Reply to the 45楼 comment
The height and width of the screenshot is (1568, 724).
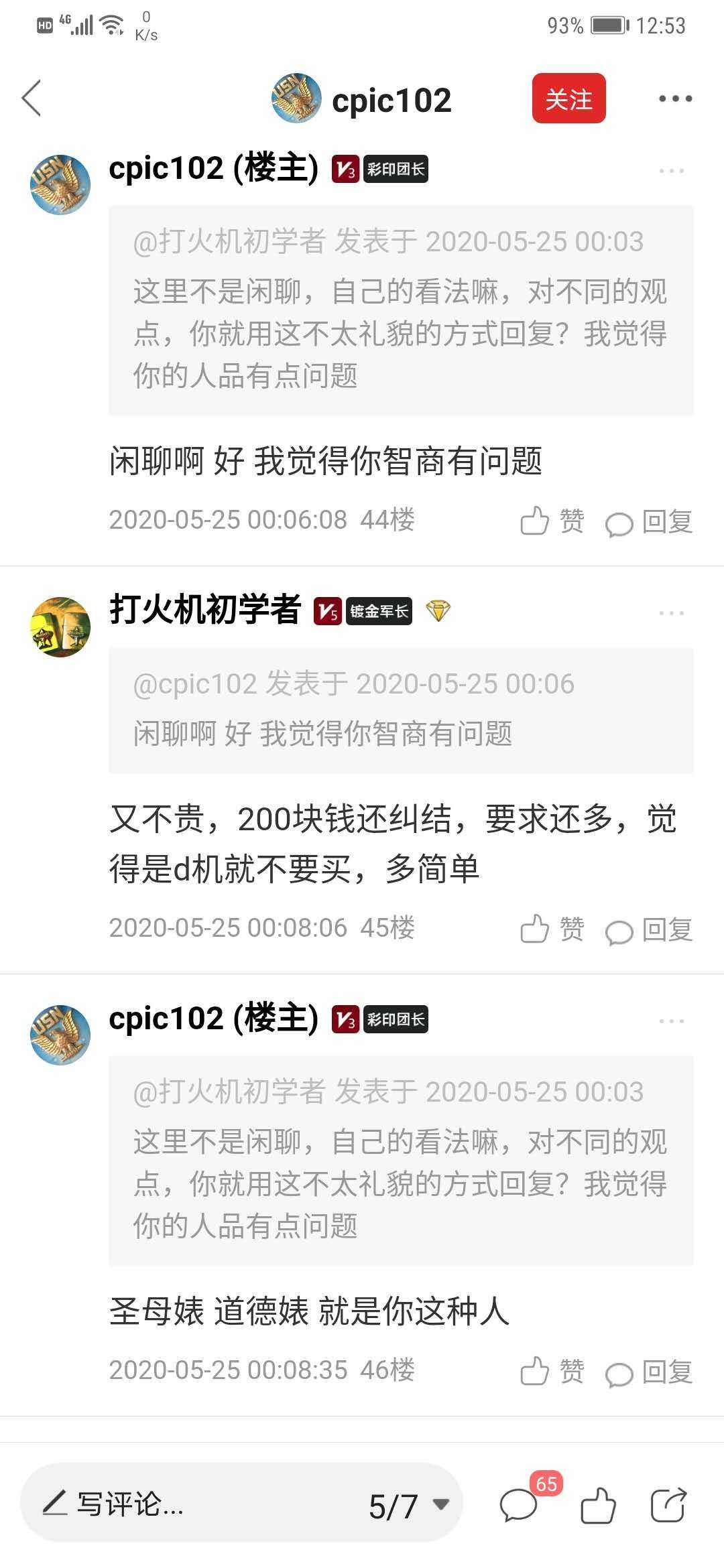click(648, 930)
